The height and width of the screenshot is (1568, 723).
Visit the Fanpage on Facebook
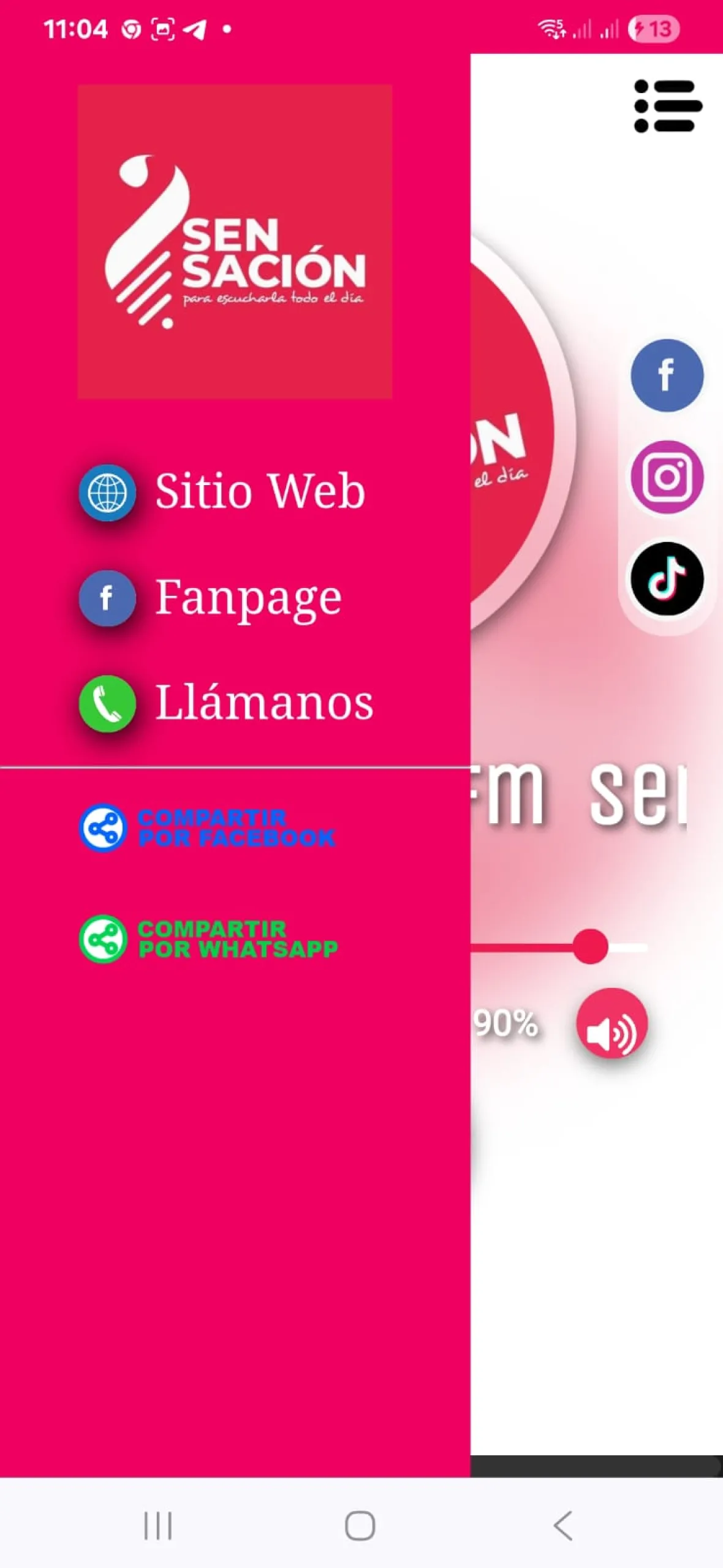(x=211, y=598)
